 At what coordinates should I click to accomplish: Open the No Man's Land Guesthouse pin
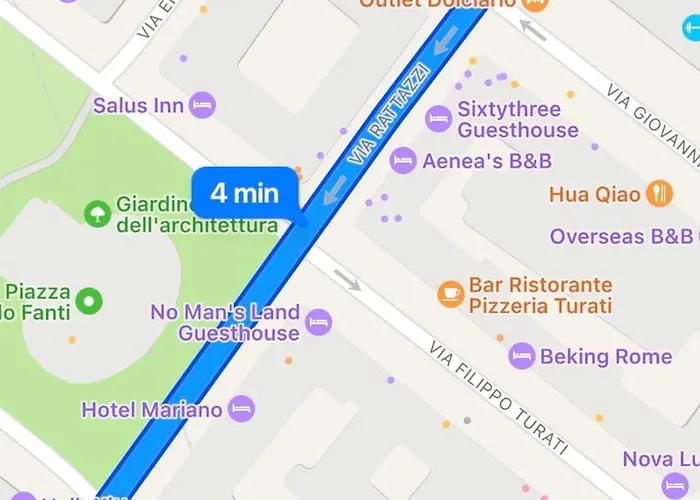[318, 322]
